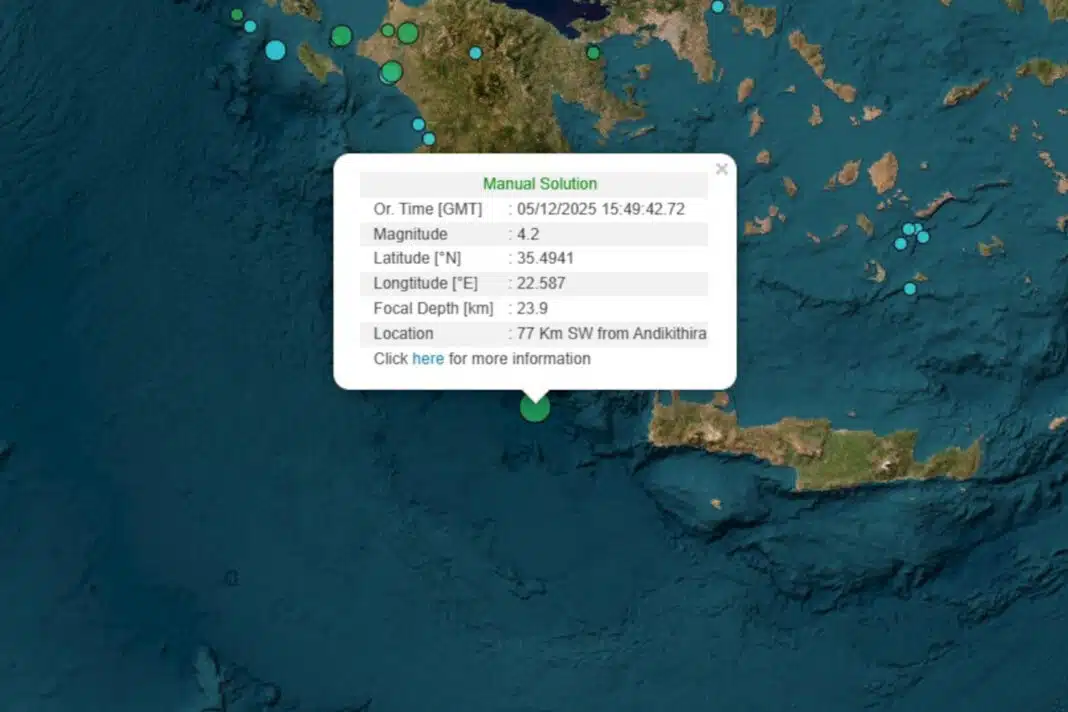Open the 'here' link for more information
The height and width of the screenshot is (712, 1068).
click(x=428, y=358)
